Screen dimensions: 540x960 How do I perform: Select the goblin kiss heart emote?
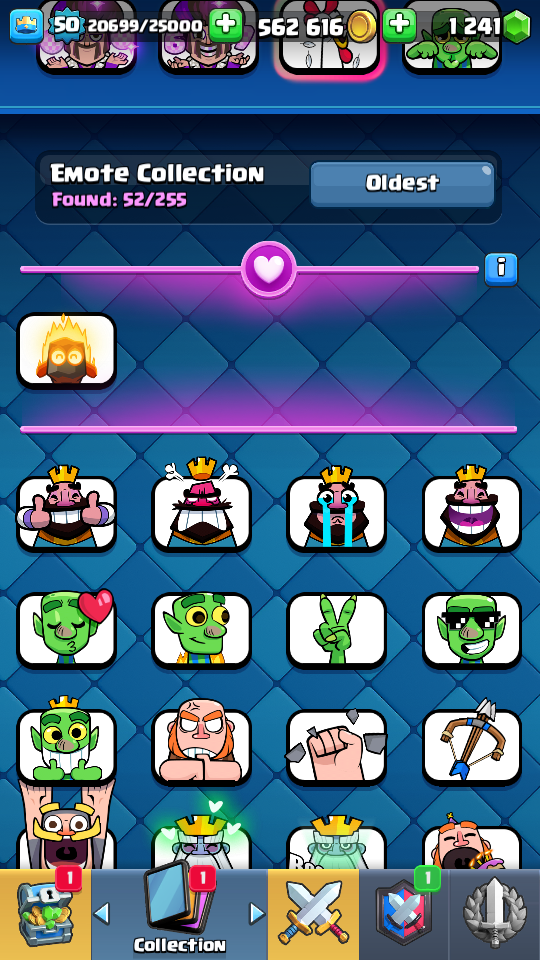coord(66,628)
